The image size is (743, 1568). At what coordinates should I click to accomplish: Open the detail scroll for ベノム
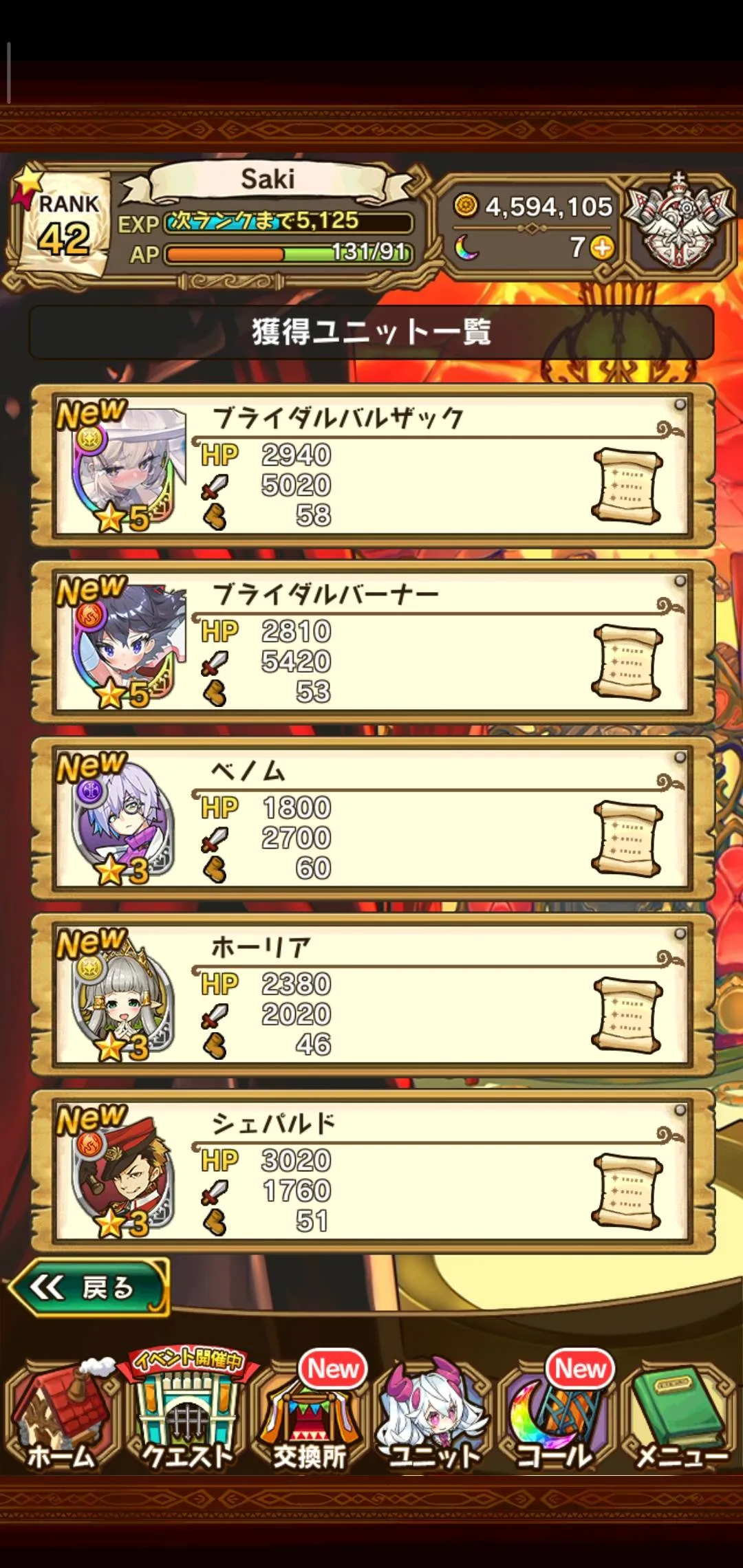tap(627, 838)
